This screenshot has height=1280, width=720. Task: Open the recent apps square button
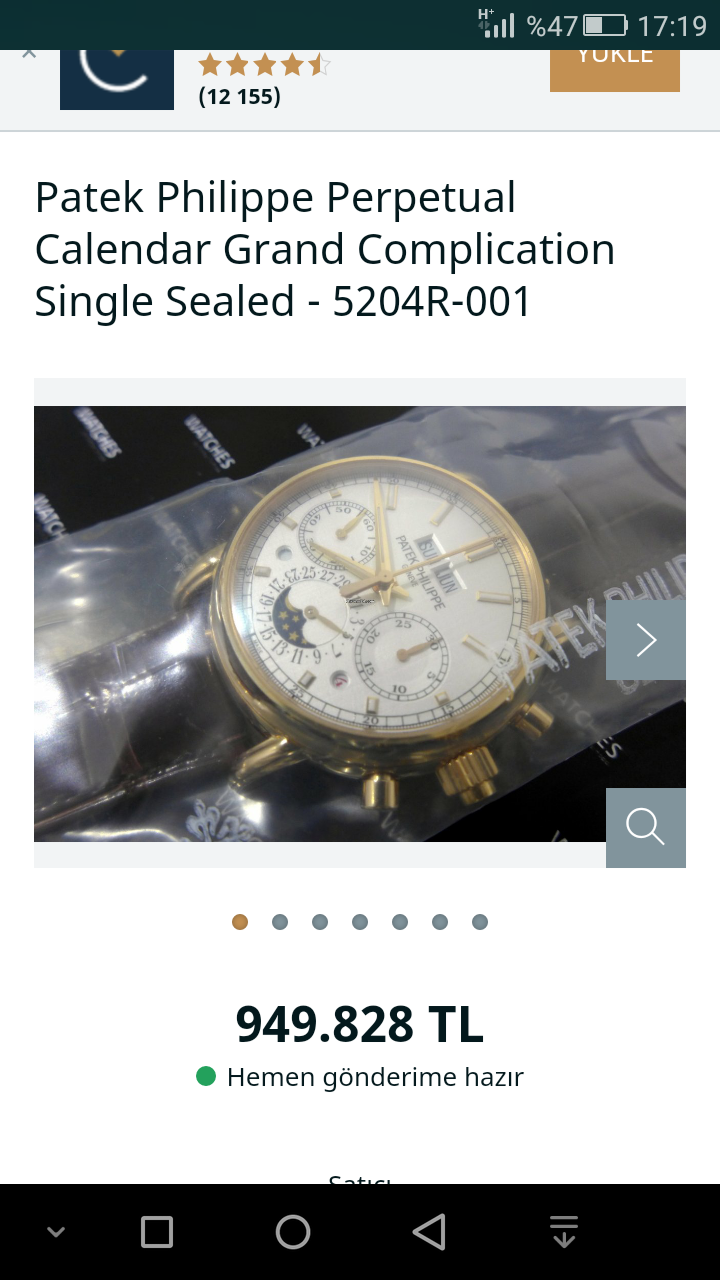(x=157, y=1232)
